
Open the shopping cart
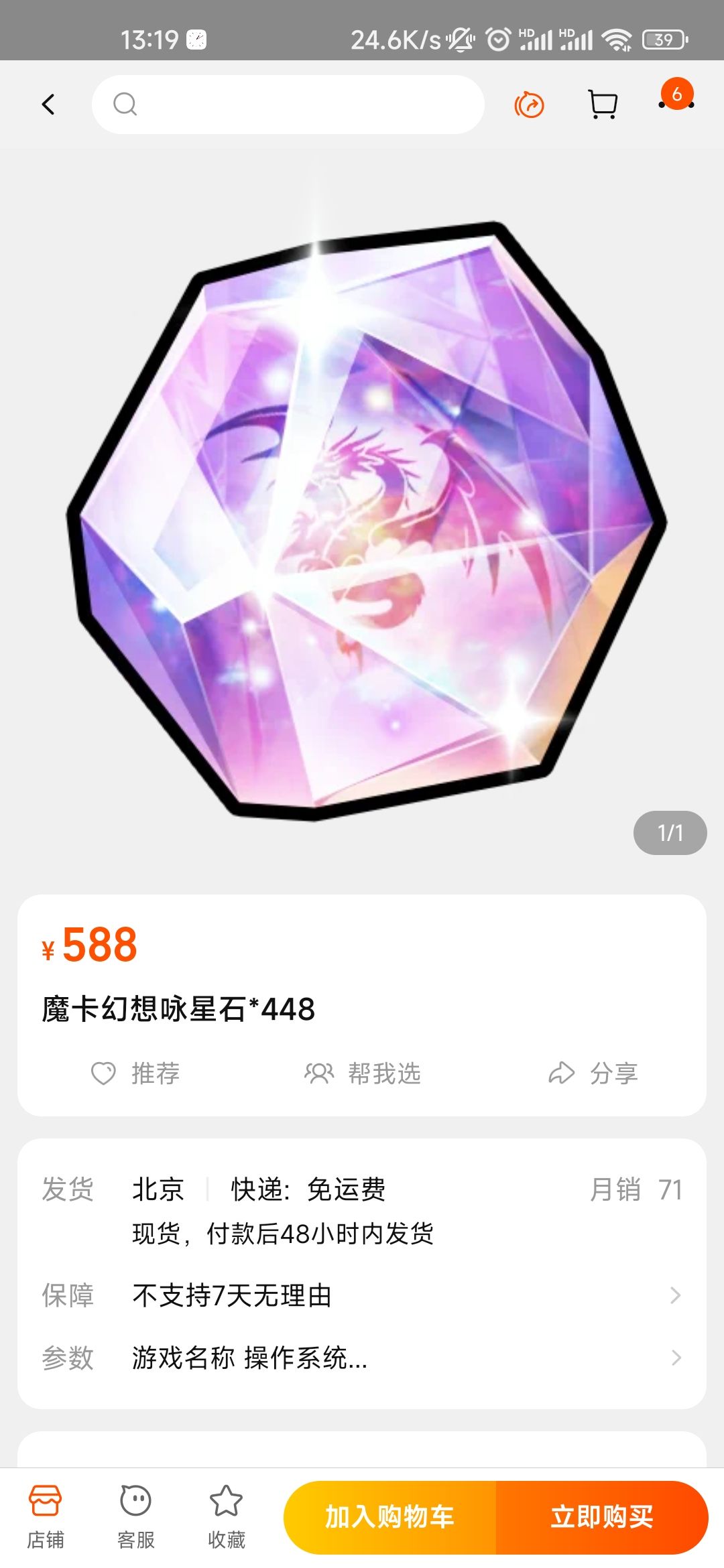pos(601,104)
